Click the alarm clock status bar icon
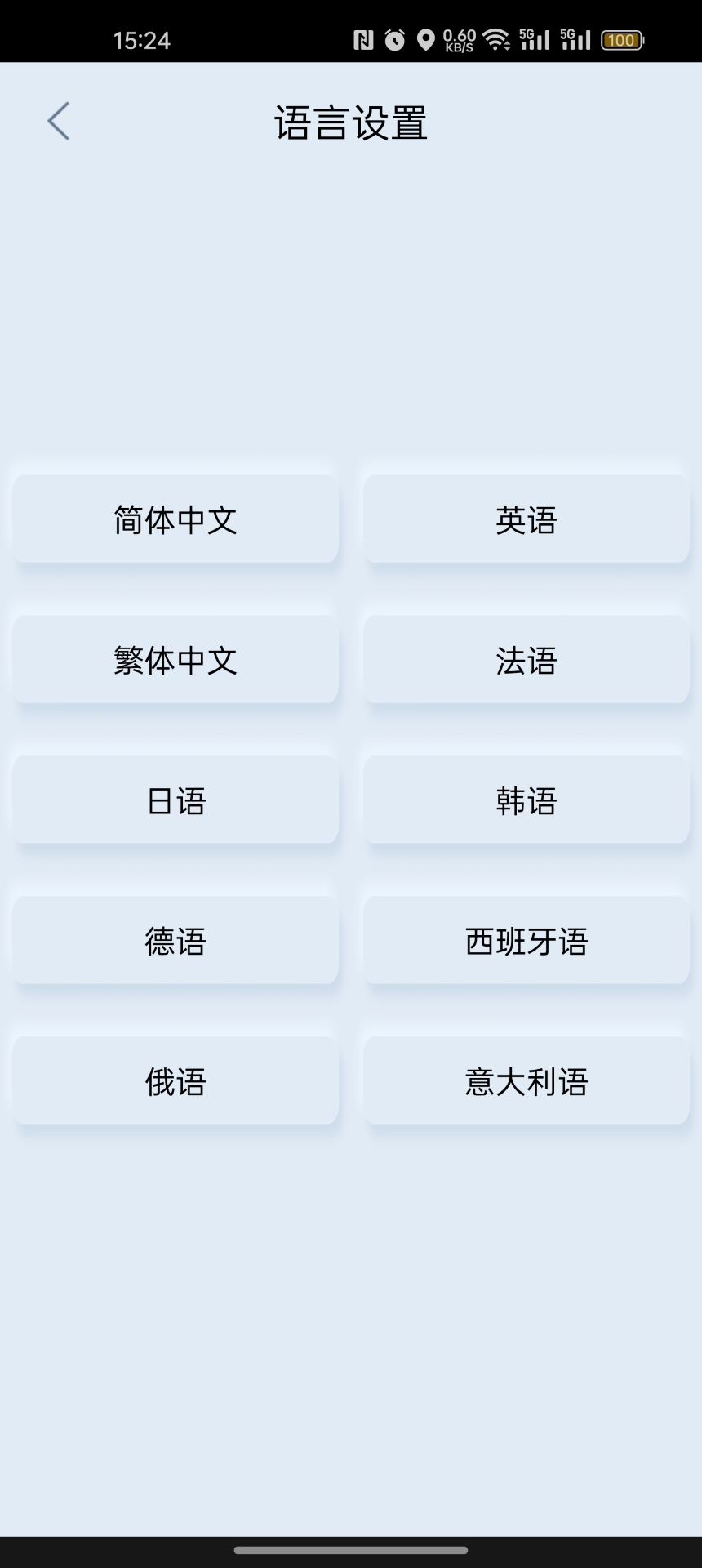 click(x=394, y=39)
